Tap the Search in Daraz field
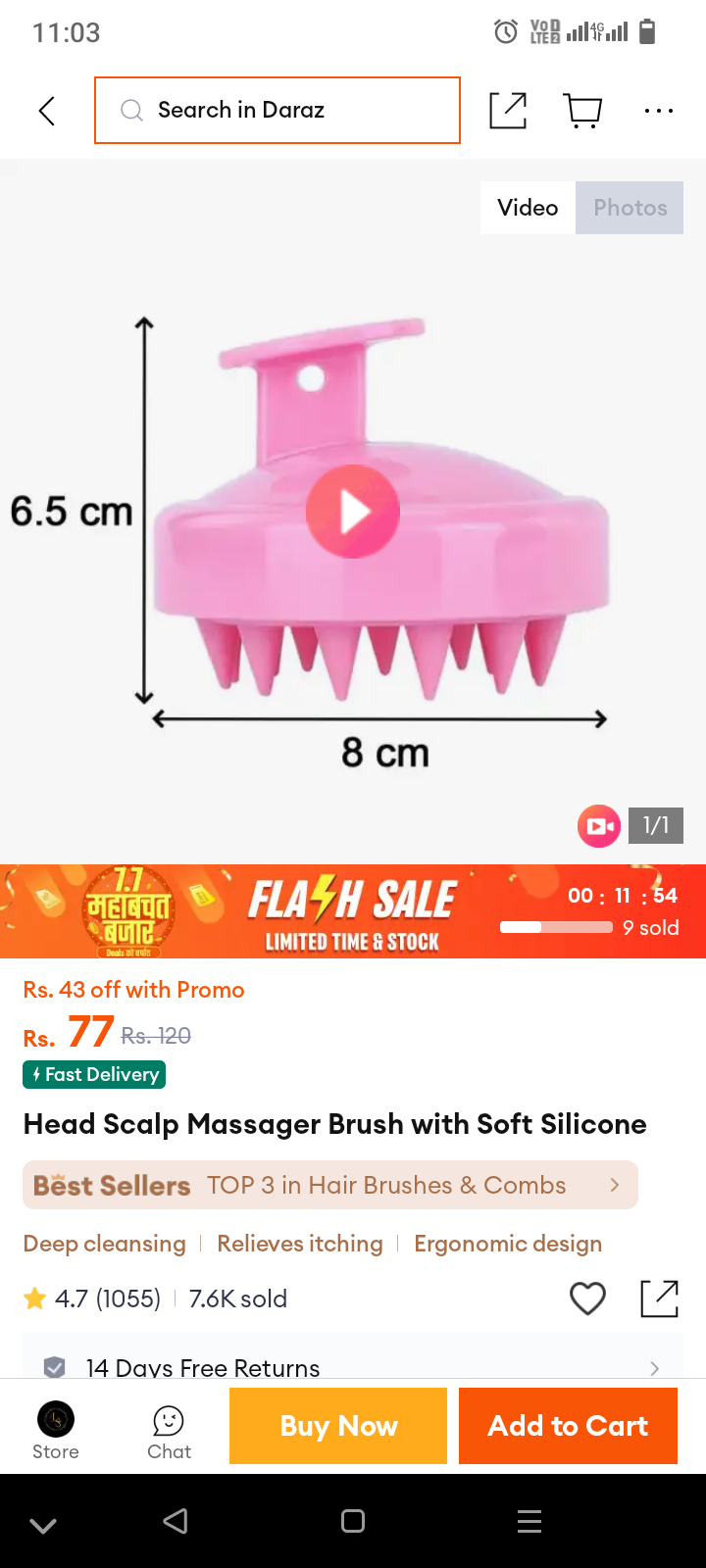 coord(277,110)
